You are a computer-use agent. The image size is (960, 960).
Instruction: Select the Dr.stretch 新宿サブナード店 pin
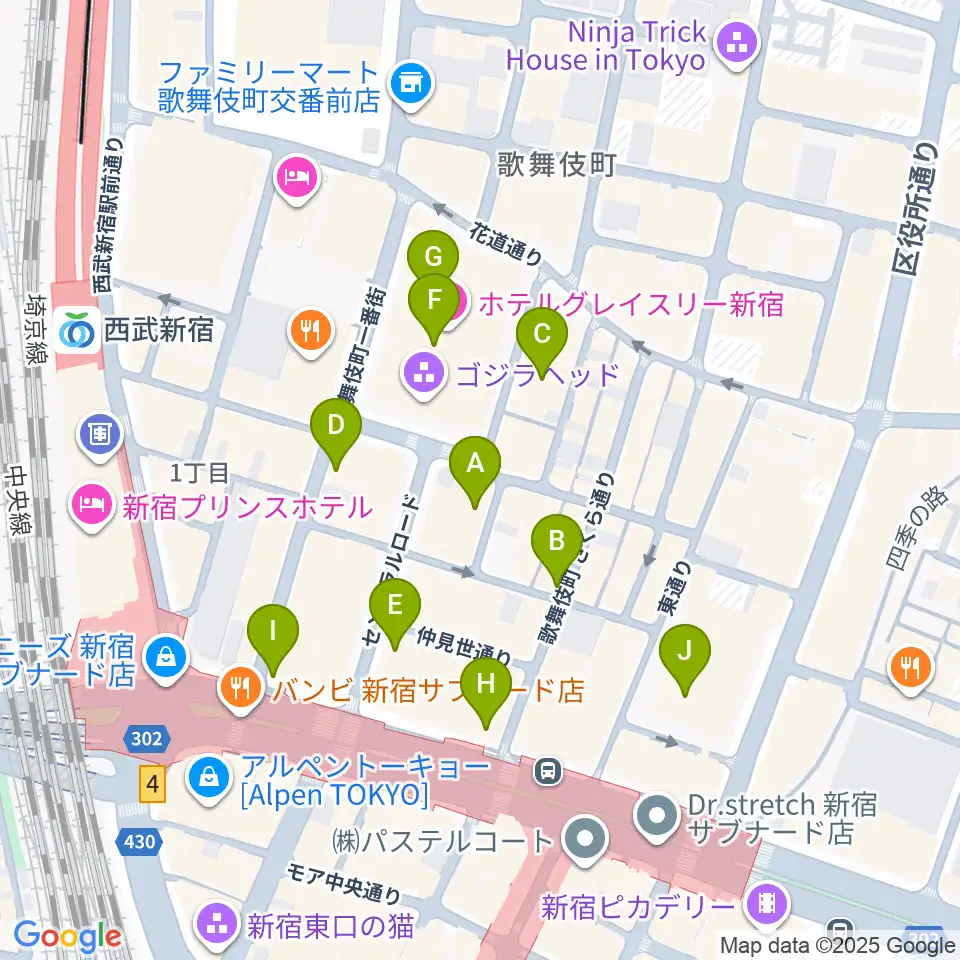tap(657, 817)
